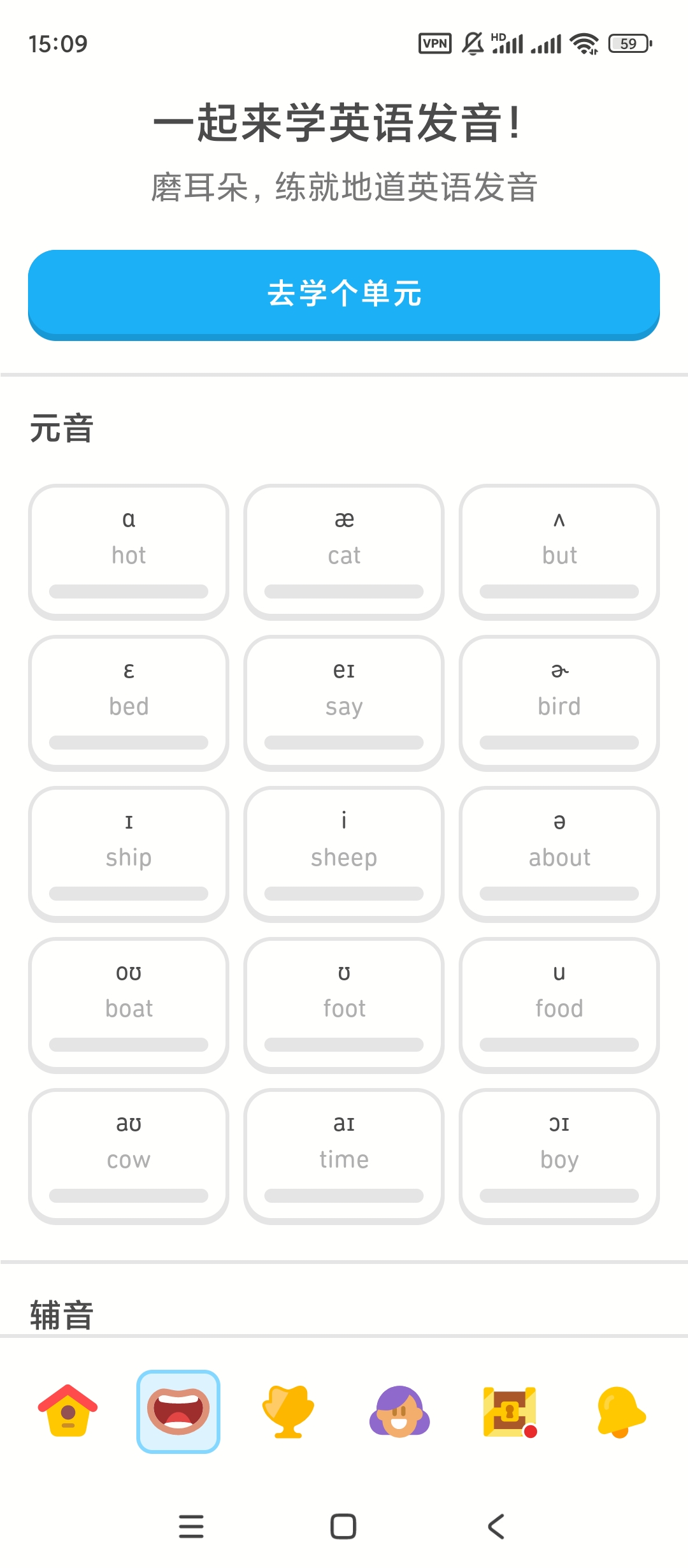
Task: Open the treasure chest tab
Action: click(x=510, y=1411)
